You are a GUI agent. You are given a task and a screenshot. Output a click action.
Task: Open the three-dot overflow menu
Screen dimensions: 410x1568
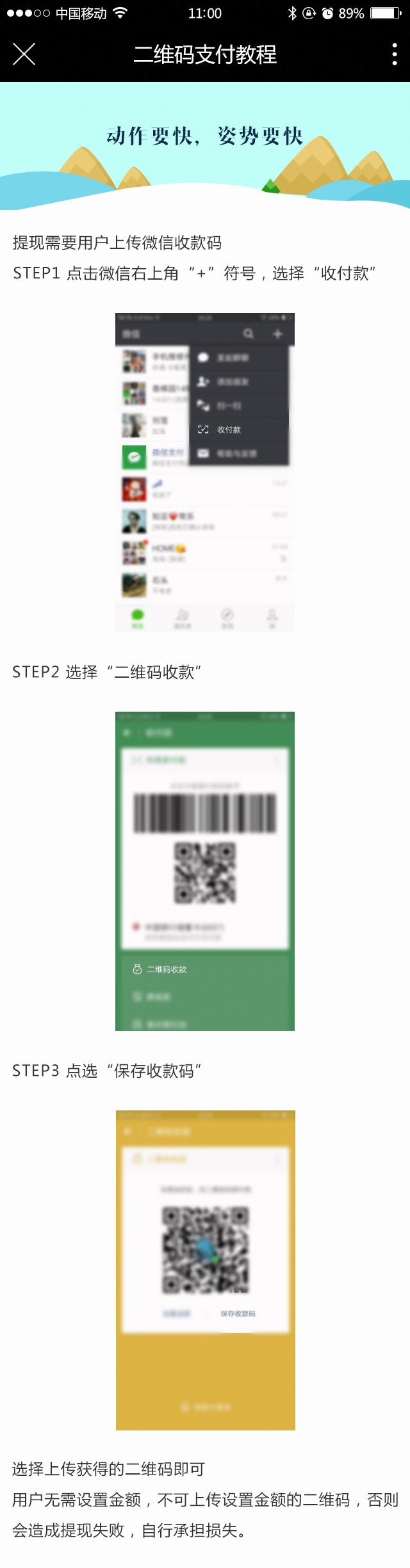[x=394, y=54]
